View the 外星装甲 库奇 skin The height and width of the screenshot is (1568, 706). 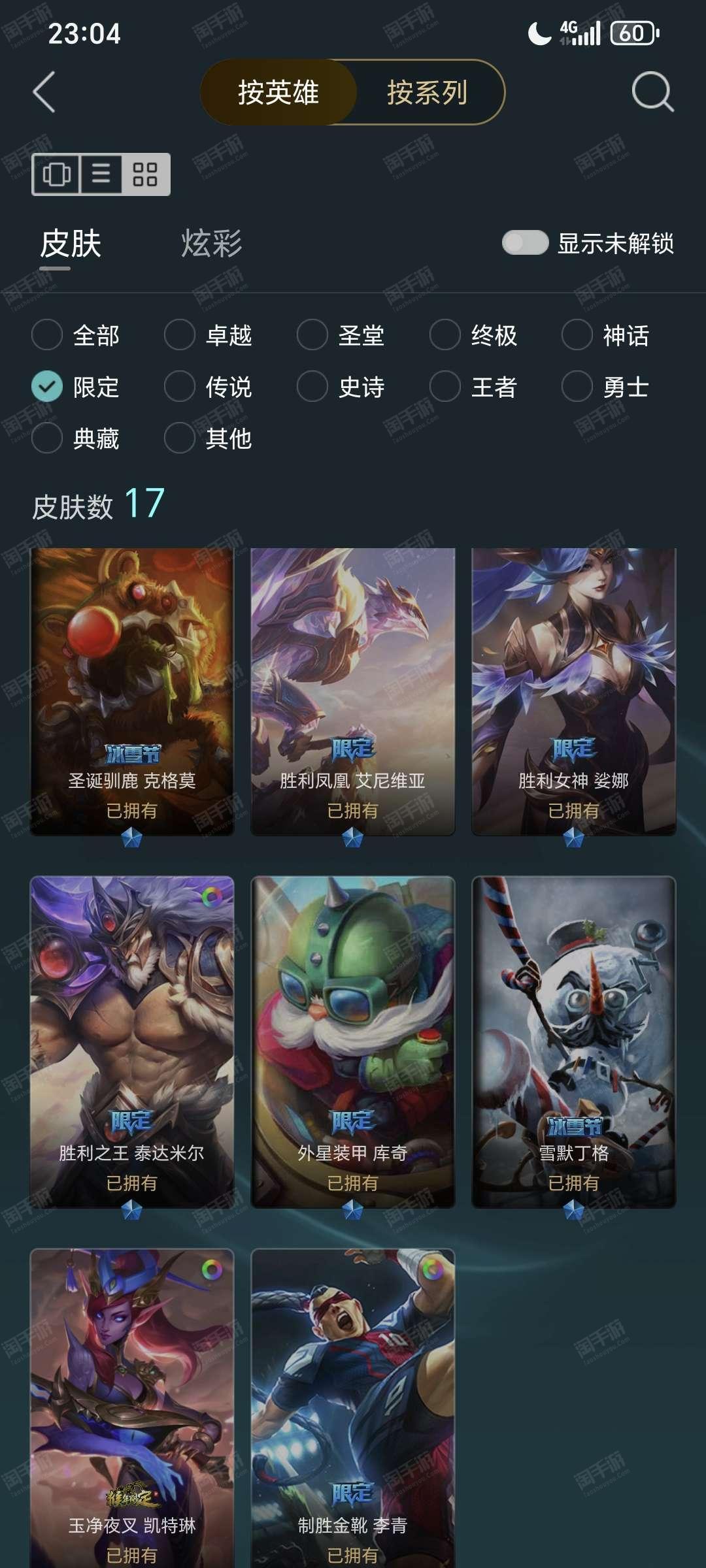353,1042
